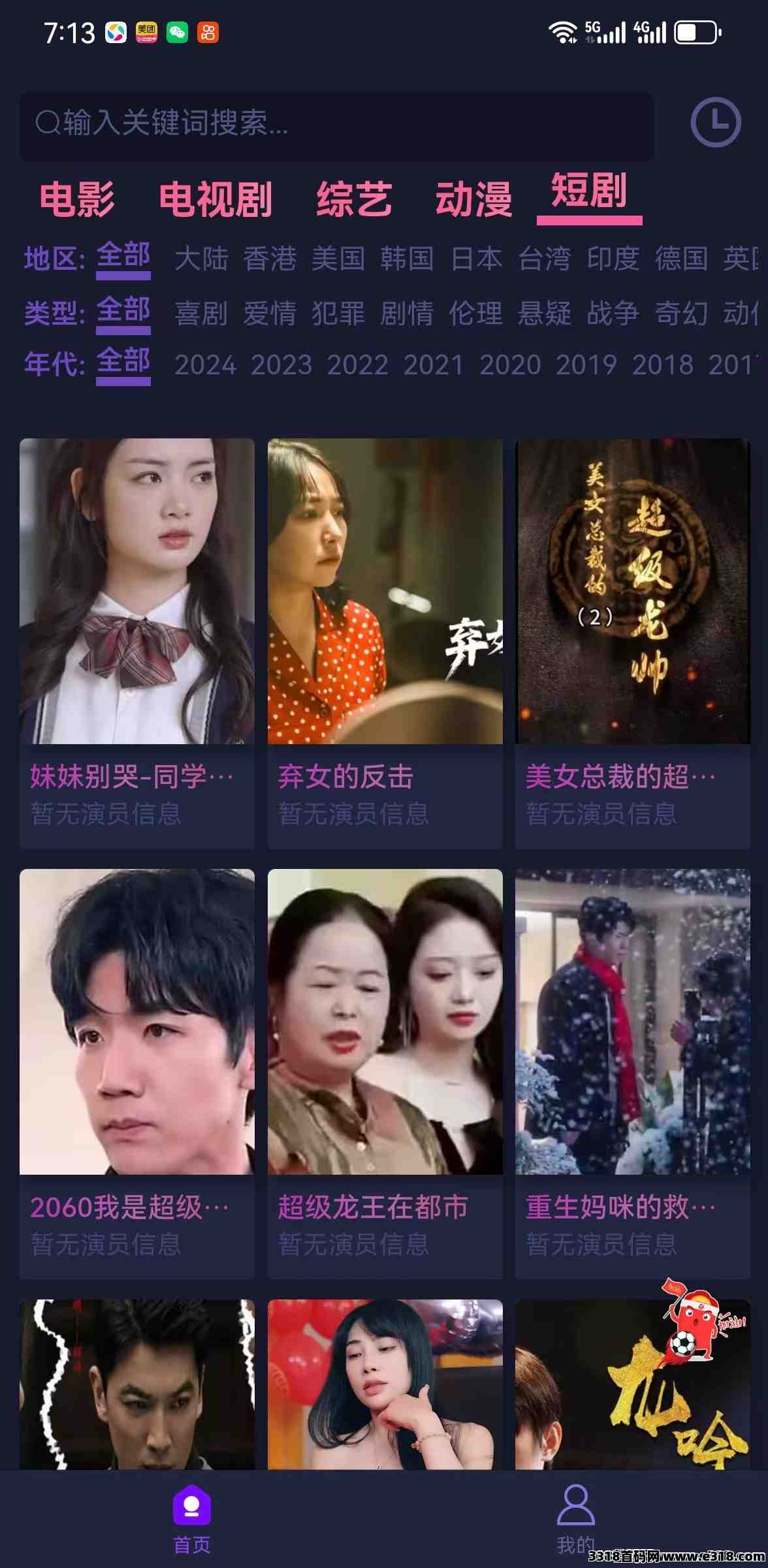The height and width of the screenshot is (1568, 768).
Task: Filter by year 2024
Action: [205, 365]
